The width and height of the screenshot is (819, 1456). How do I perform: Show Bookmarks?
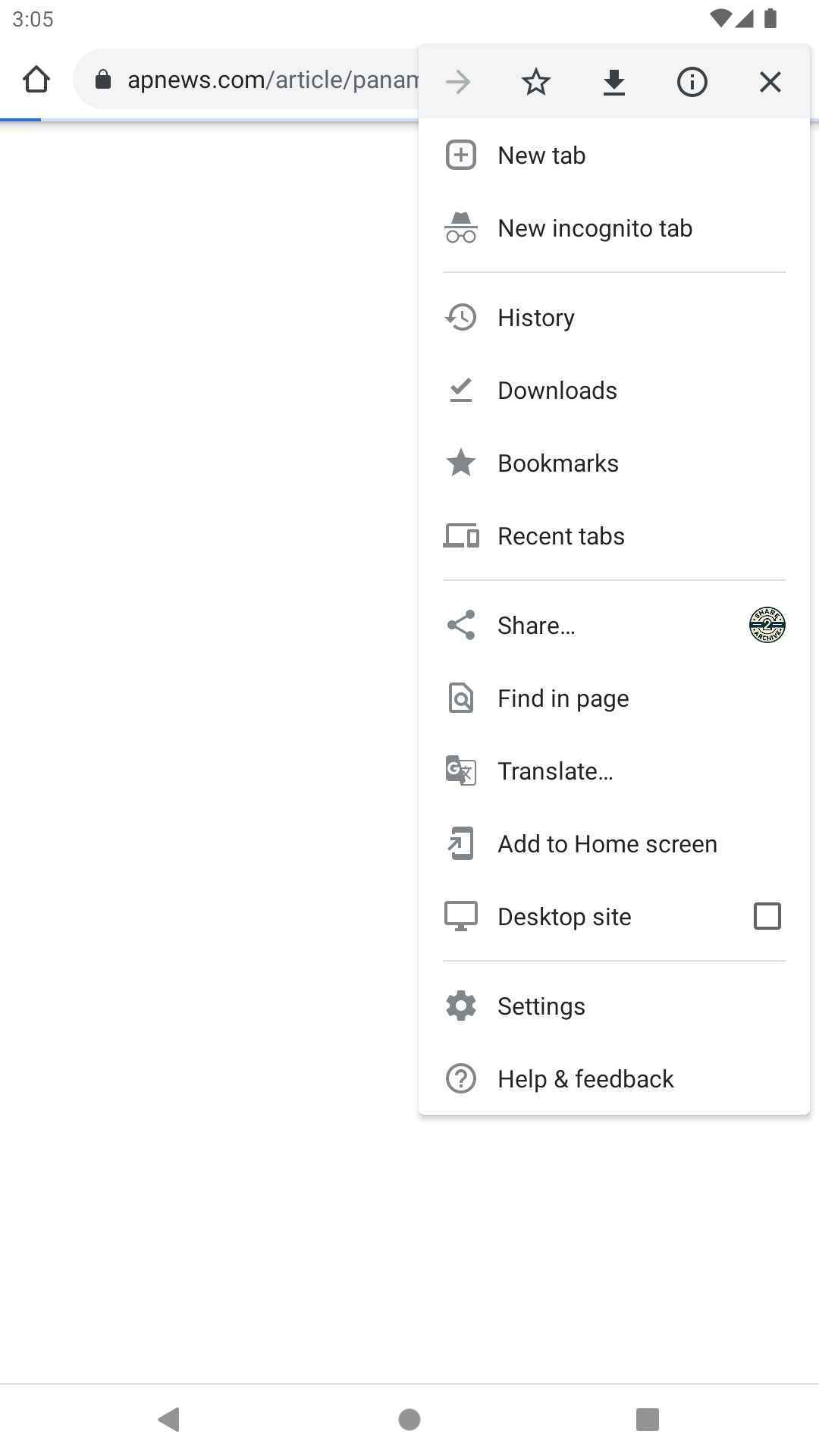(557, 463)
